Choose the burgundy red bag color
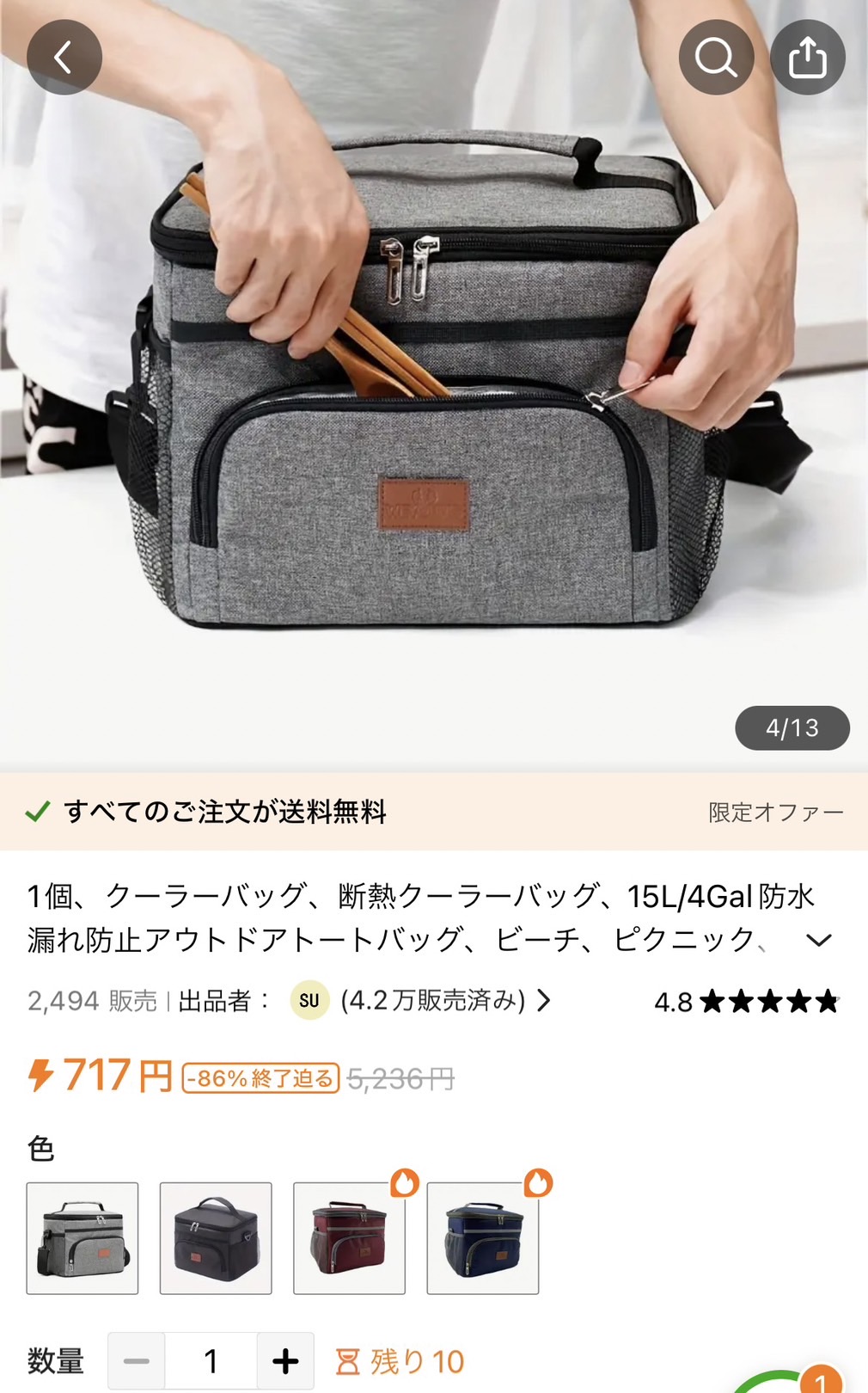 tap(349, 1238)
